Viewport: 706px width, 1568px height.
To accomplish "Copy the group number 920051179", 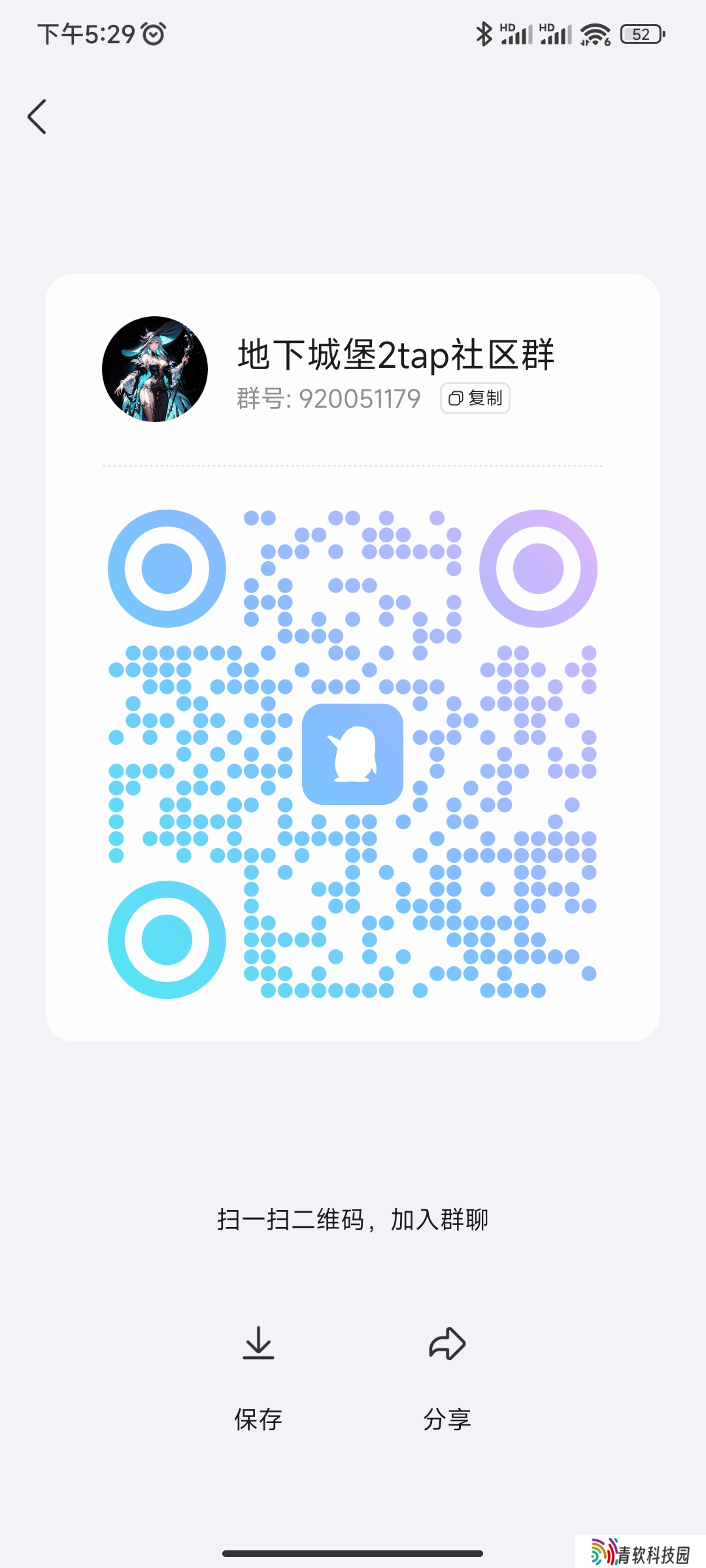I will click(x=475, y=398).
